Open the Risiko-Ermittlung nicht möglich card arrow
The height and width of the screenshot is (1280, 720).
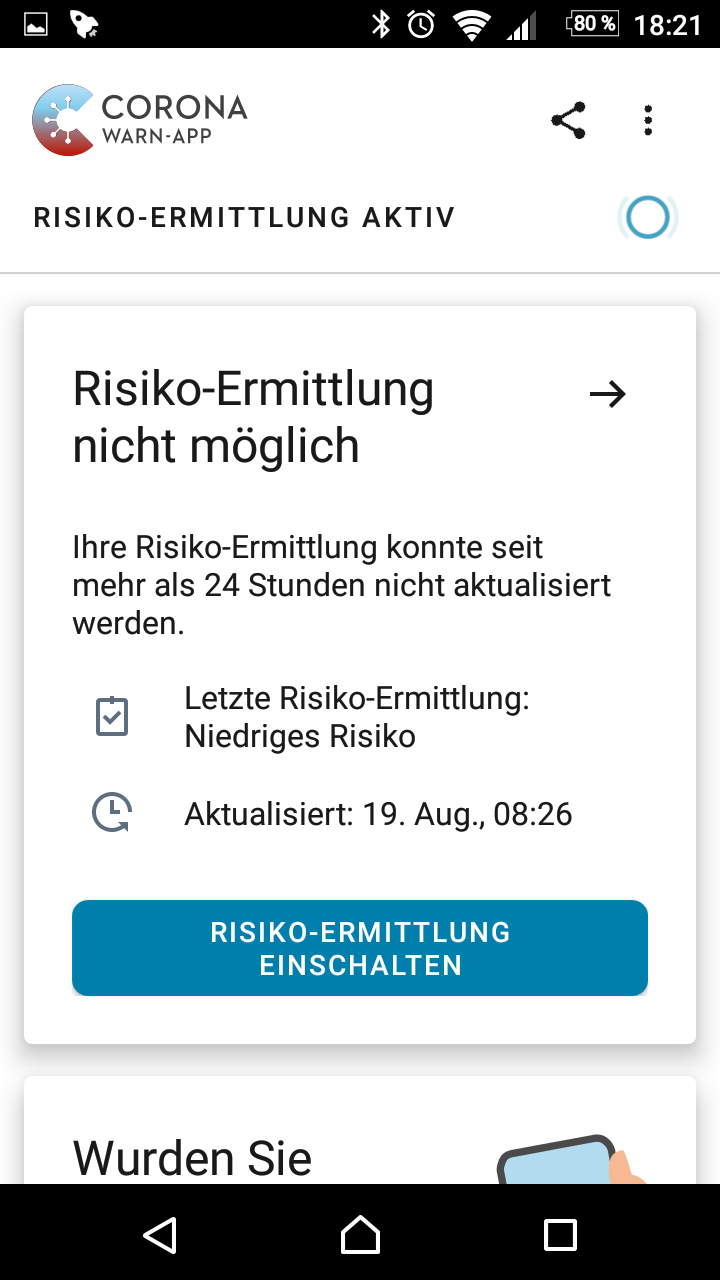point(607,395)
